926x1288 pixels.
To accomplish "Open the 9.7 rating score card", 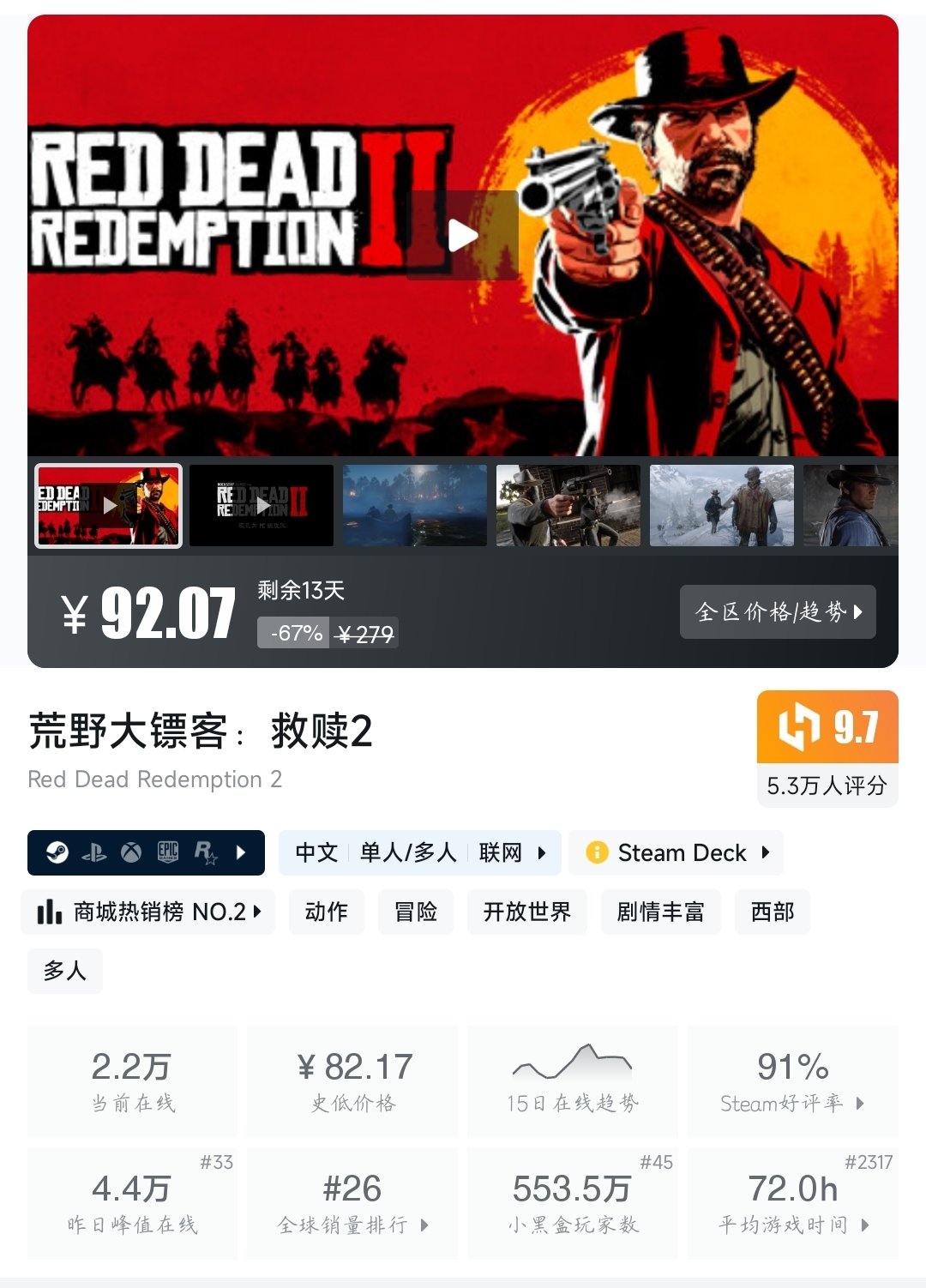I will click(x=827, y=748).
